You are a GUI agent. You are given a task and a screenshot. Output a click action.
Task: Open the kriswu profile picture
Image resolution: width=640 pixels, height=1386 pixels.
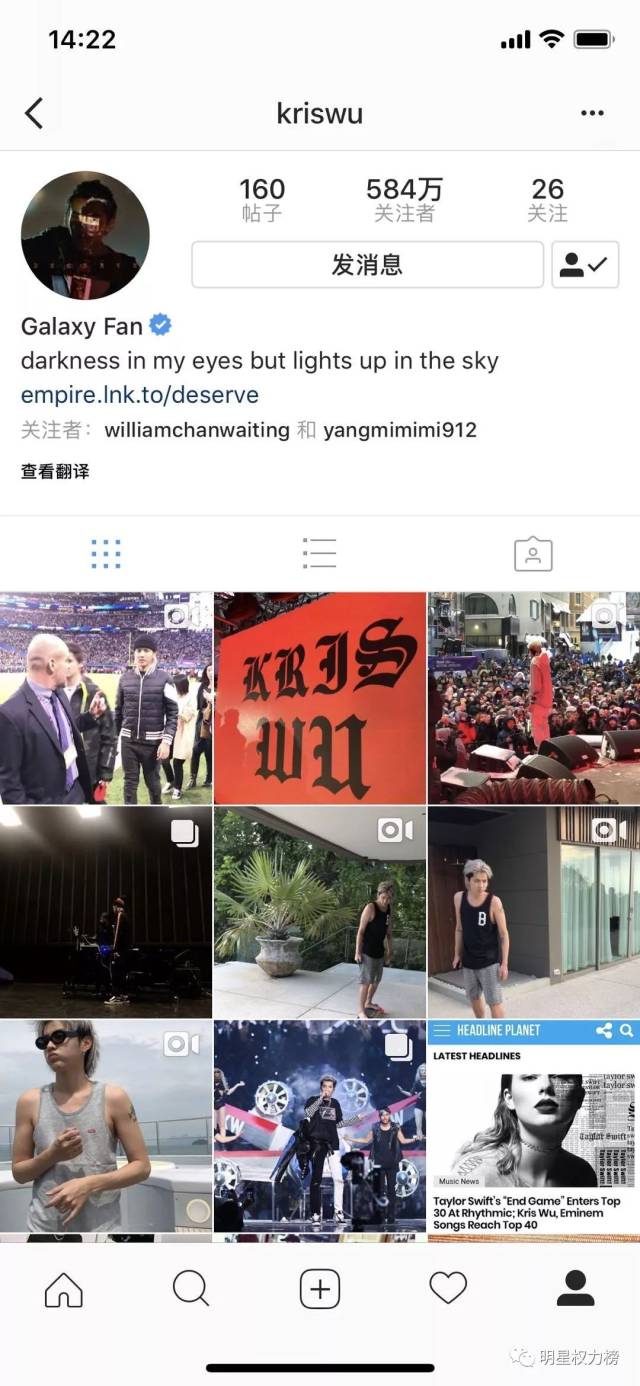[85, 236]
